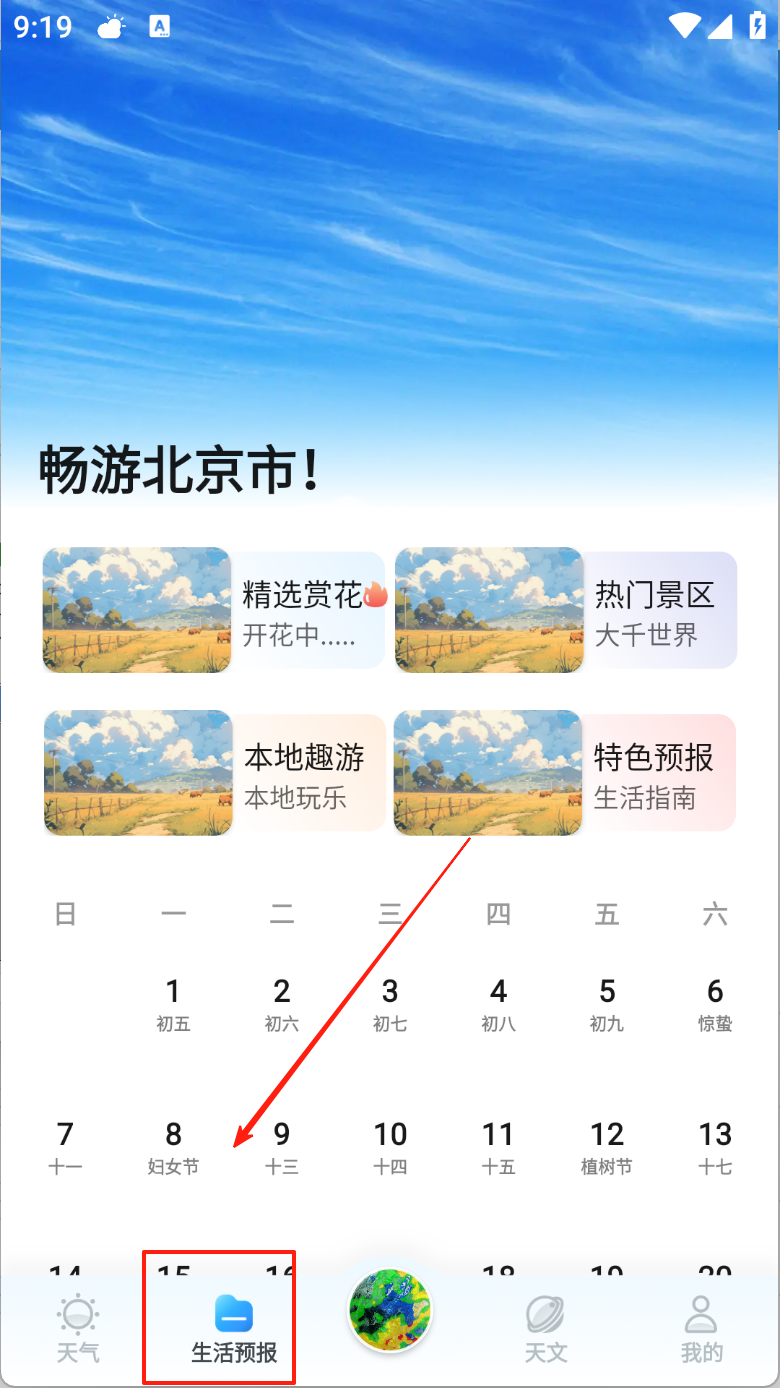
Task: Select date 3 初七 in calendar
Action: pyautogui.click(x=390, y=1004)
